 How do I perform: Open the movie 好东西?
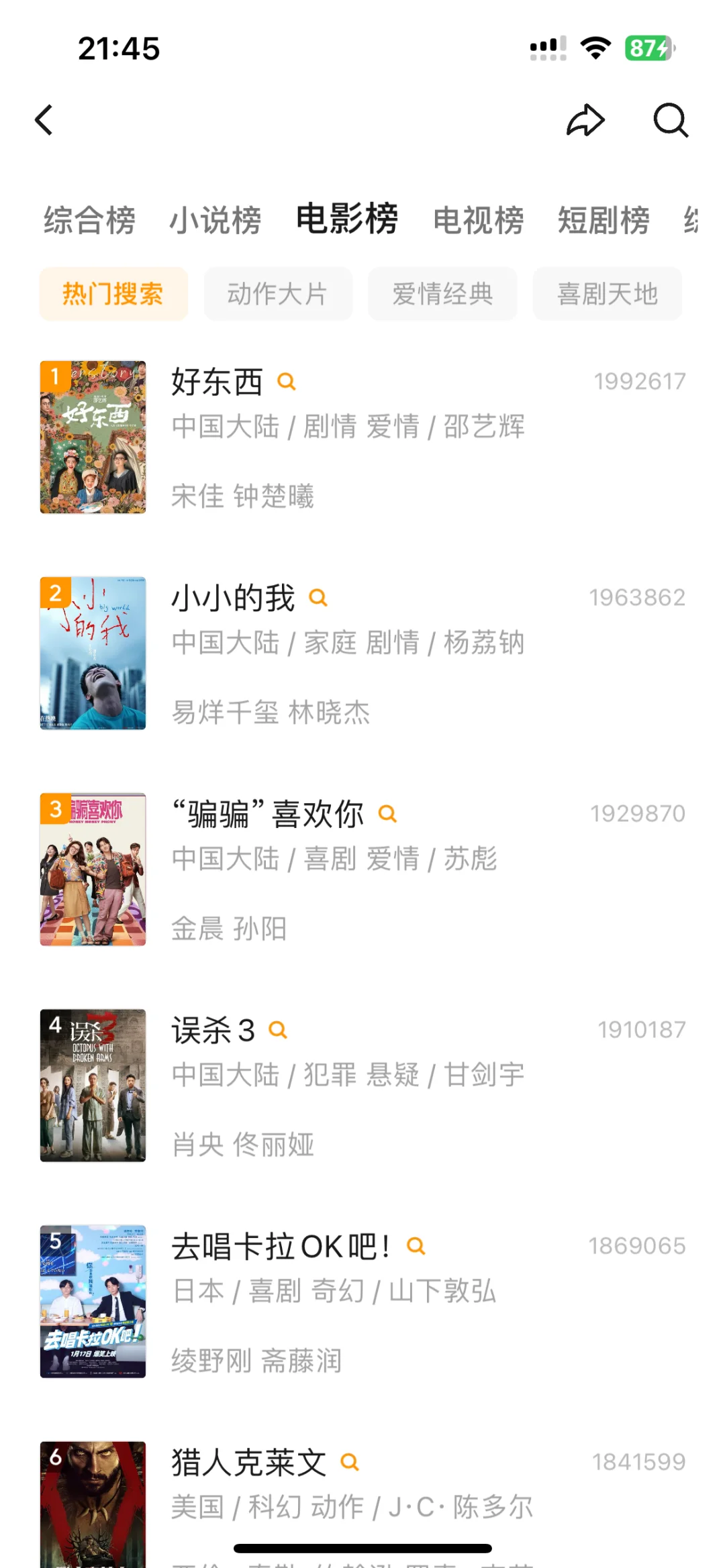(217, 382)
